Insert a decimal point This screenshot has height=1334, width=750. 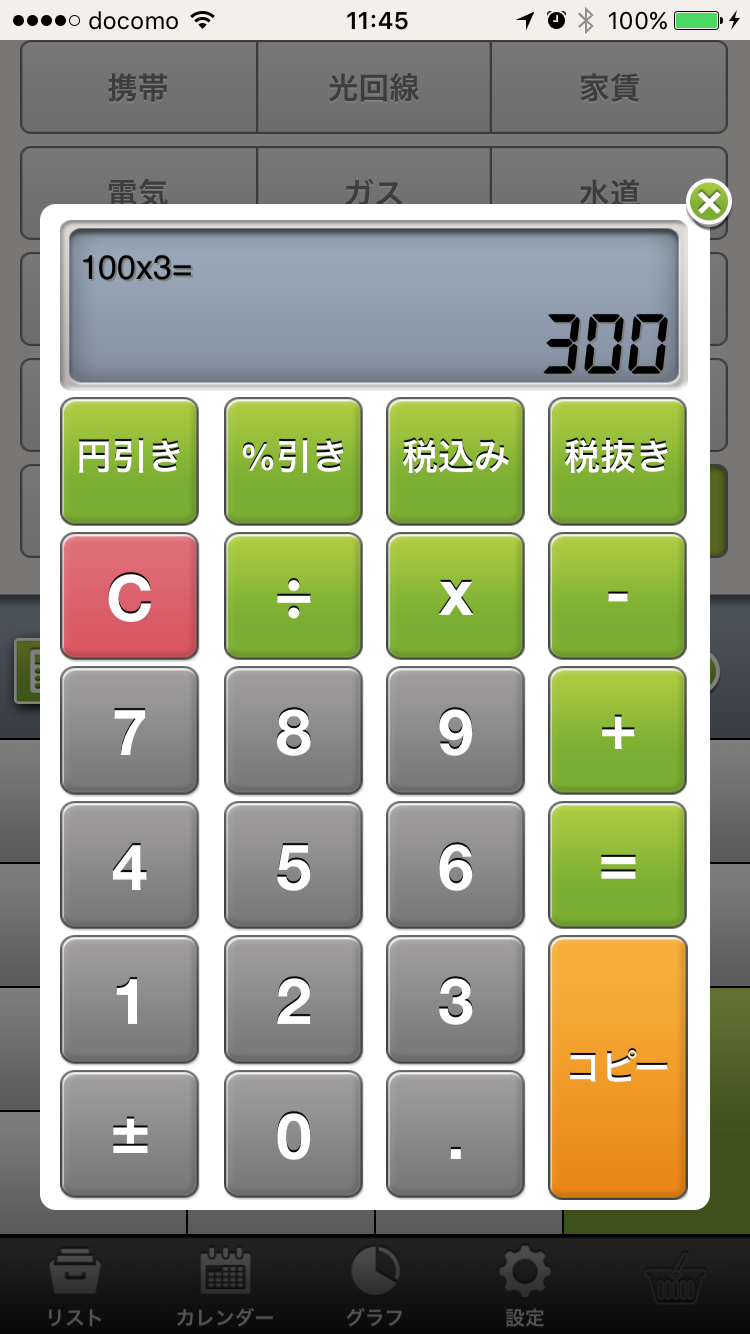pyautogui.click(x=455, y=1134)
